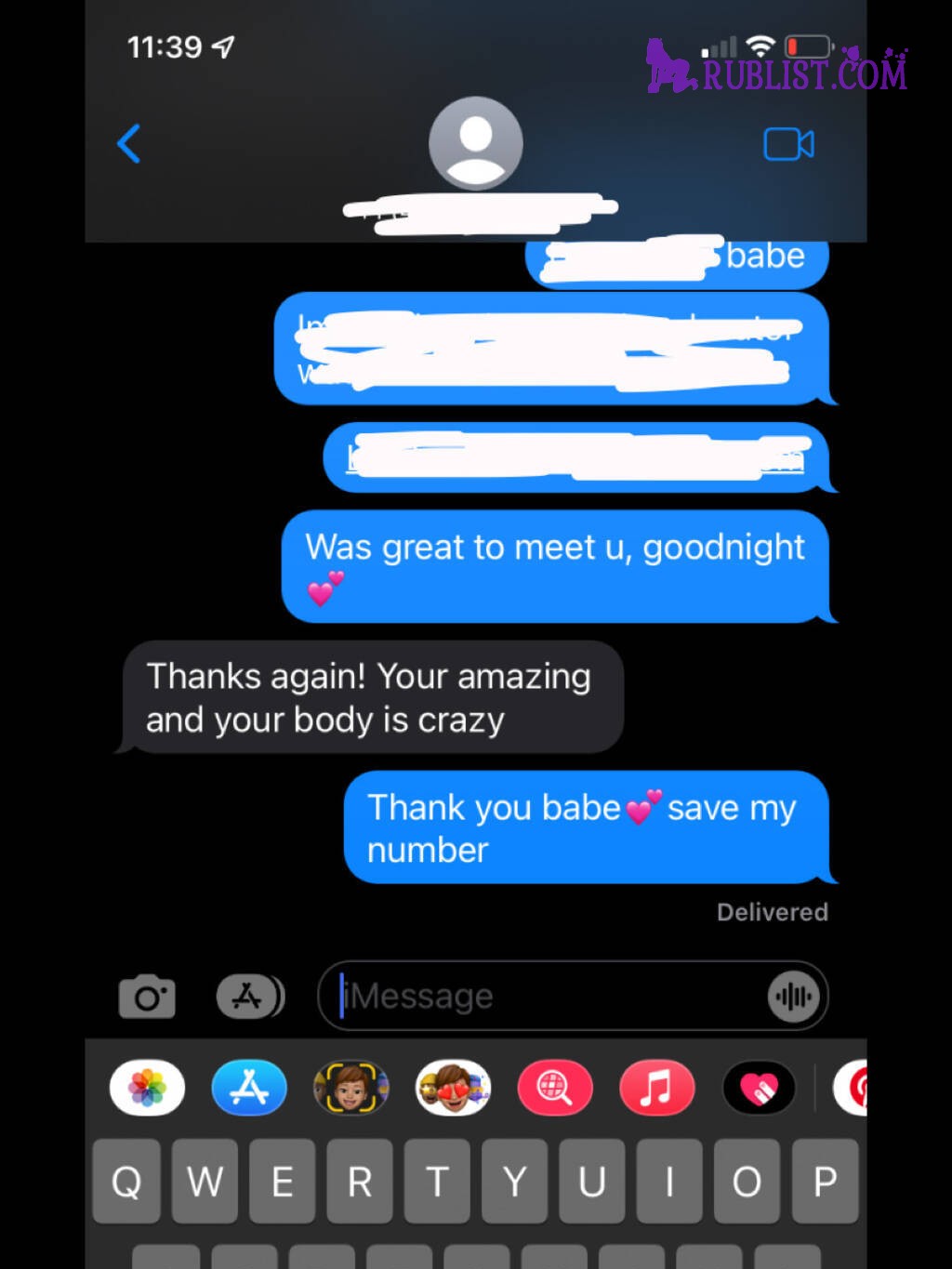Go back to the conversations list
Image resolution: width=952 pixels, height=1269 pixels.
pyautogui.click(x=129, y=144)
